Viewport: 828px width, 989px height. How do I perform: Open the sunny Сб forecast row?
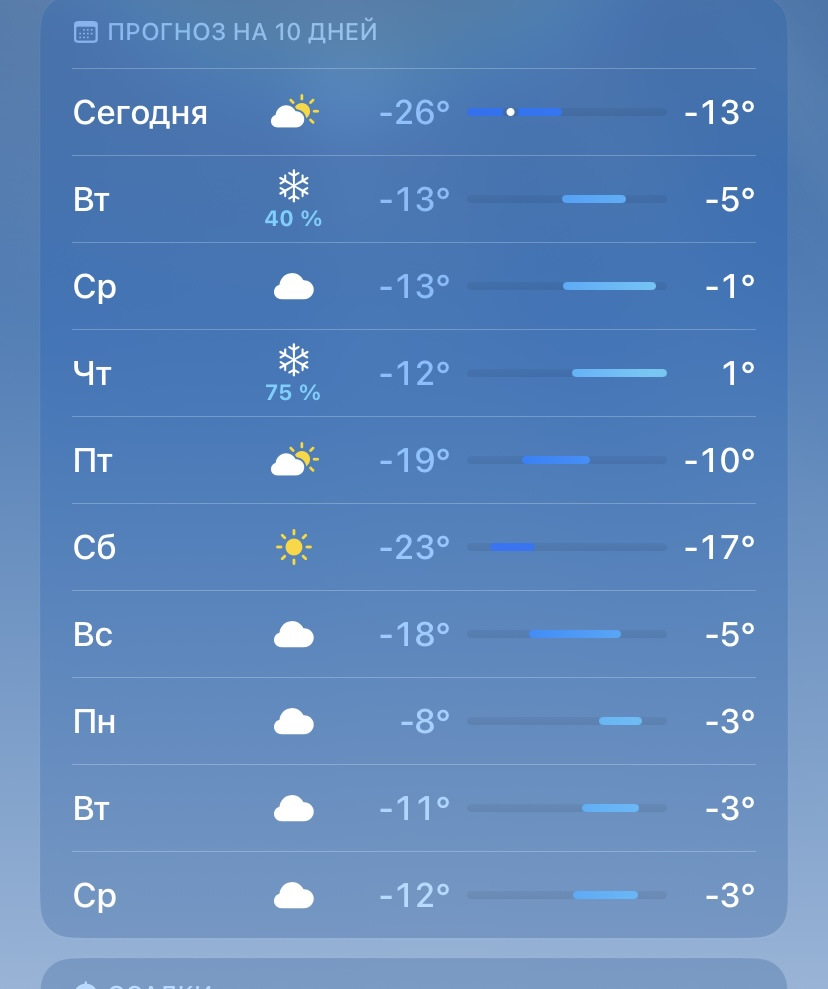coord(413,547)
